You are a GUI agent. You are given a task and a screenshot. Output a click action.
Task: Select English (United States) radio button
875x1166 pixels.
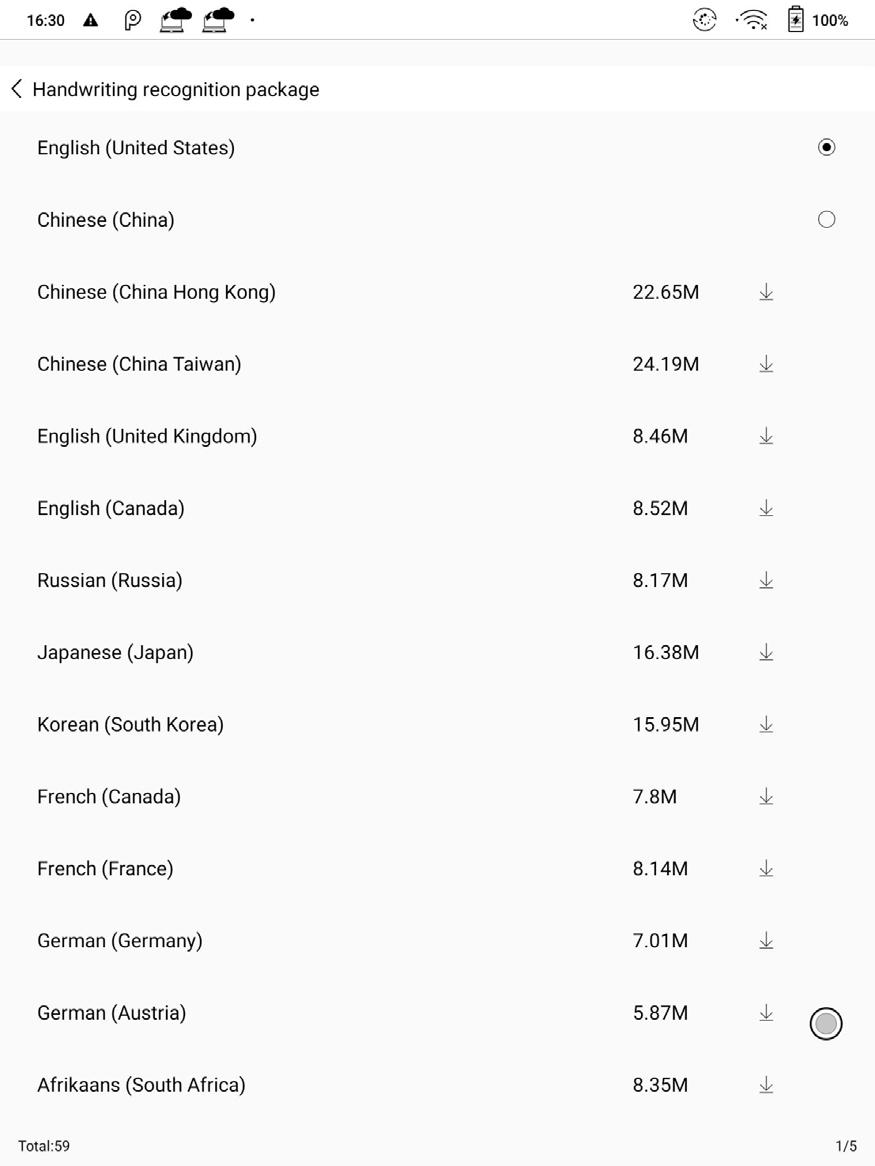click(826, 147)
